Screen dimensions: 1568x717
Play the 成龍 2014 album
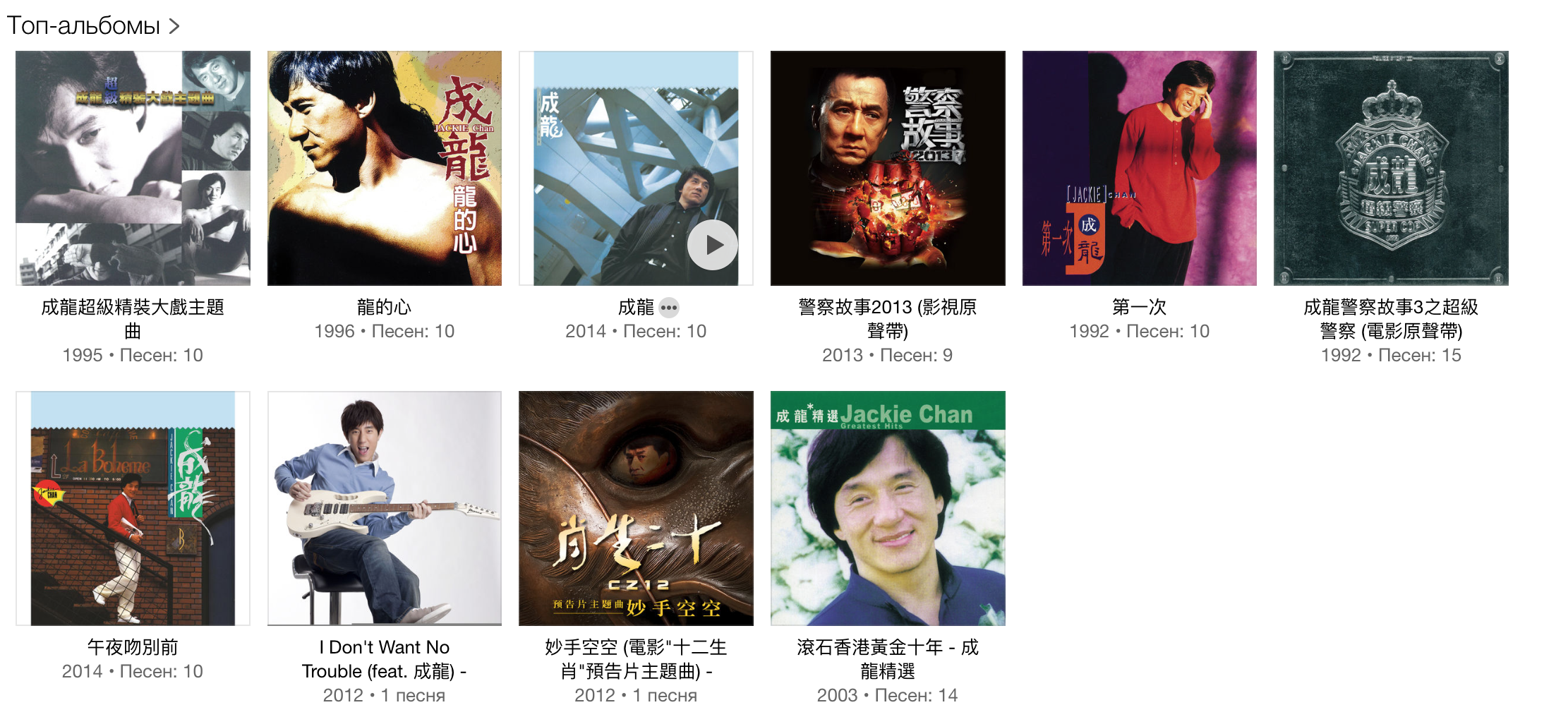pos(712,245)
